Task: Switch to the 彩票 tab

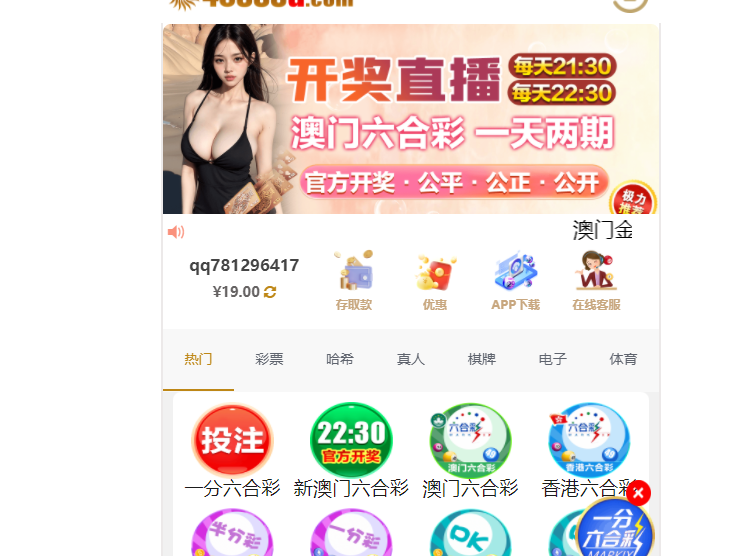Action: click(x=269, y=359)
